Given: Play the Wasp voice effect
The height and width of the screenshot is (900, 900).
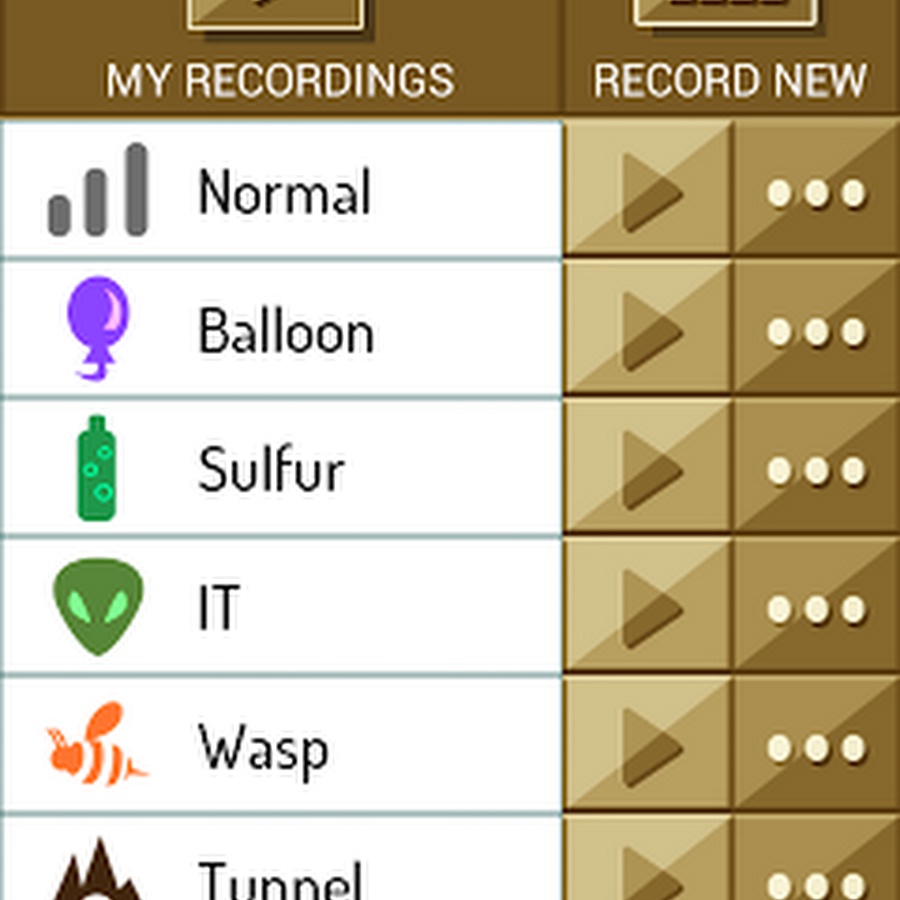Looking at the screenshot, I should coord(649,746).
